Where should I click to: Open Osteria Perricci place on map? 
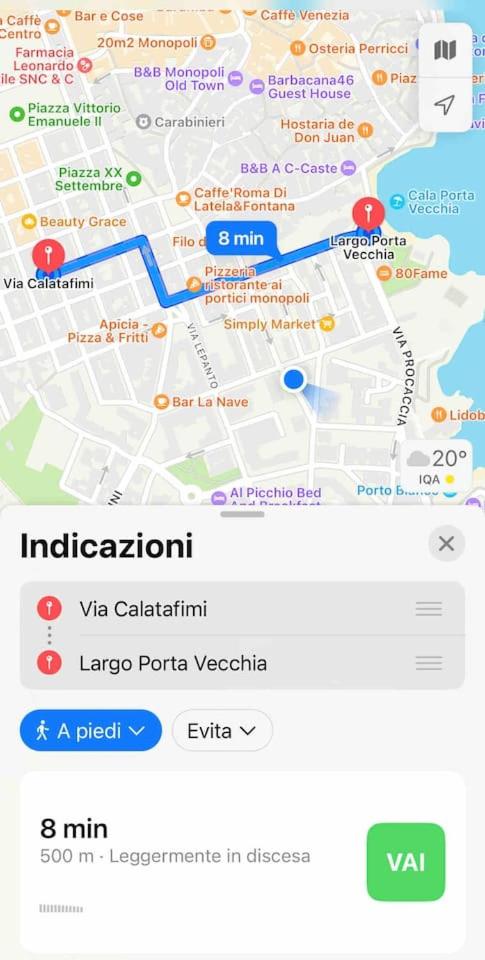coord(348,48)
